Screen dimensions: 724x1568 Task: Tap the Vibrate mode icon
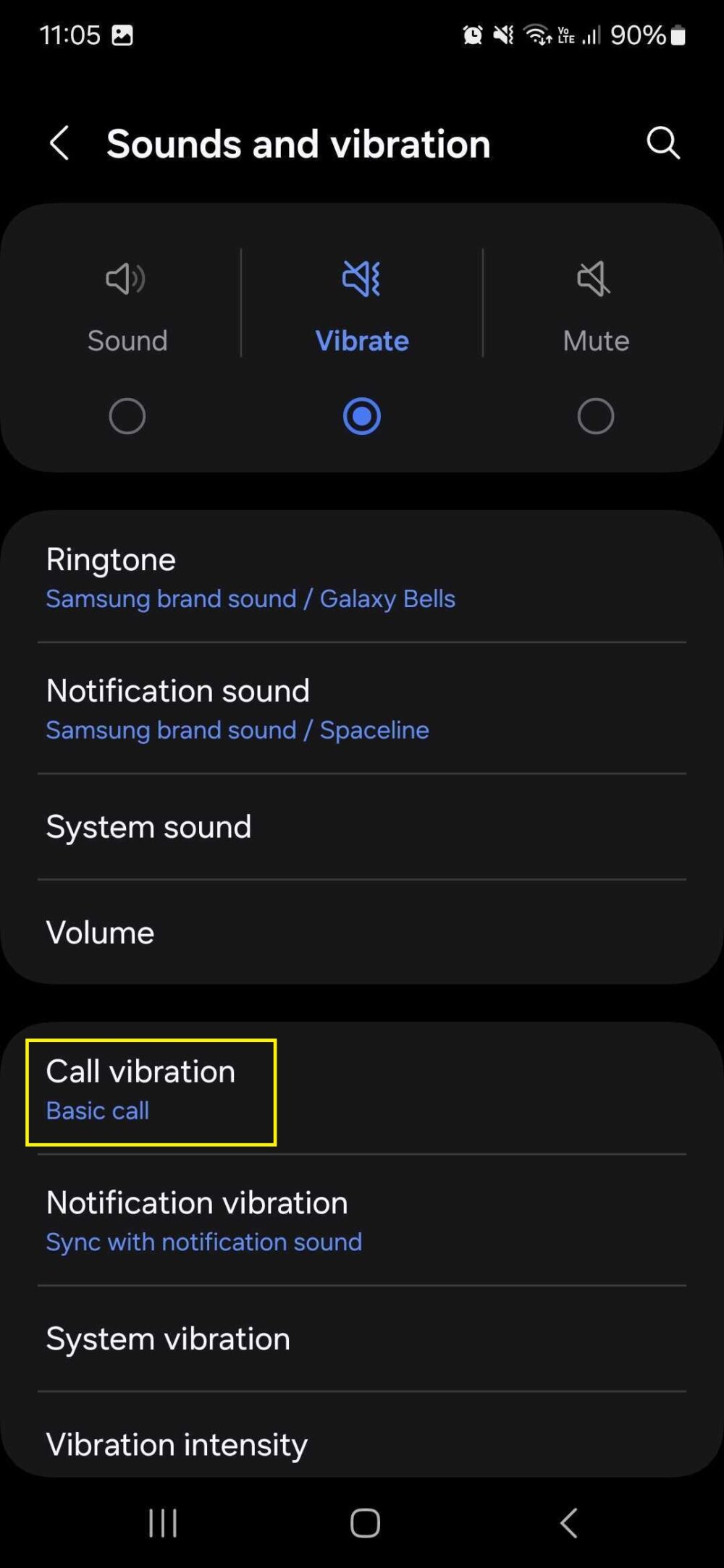coord(361,279)
